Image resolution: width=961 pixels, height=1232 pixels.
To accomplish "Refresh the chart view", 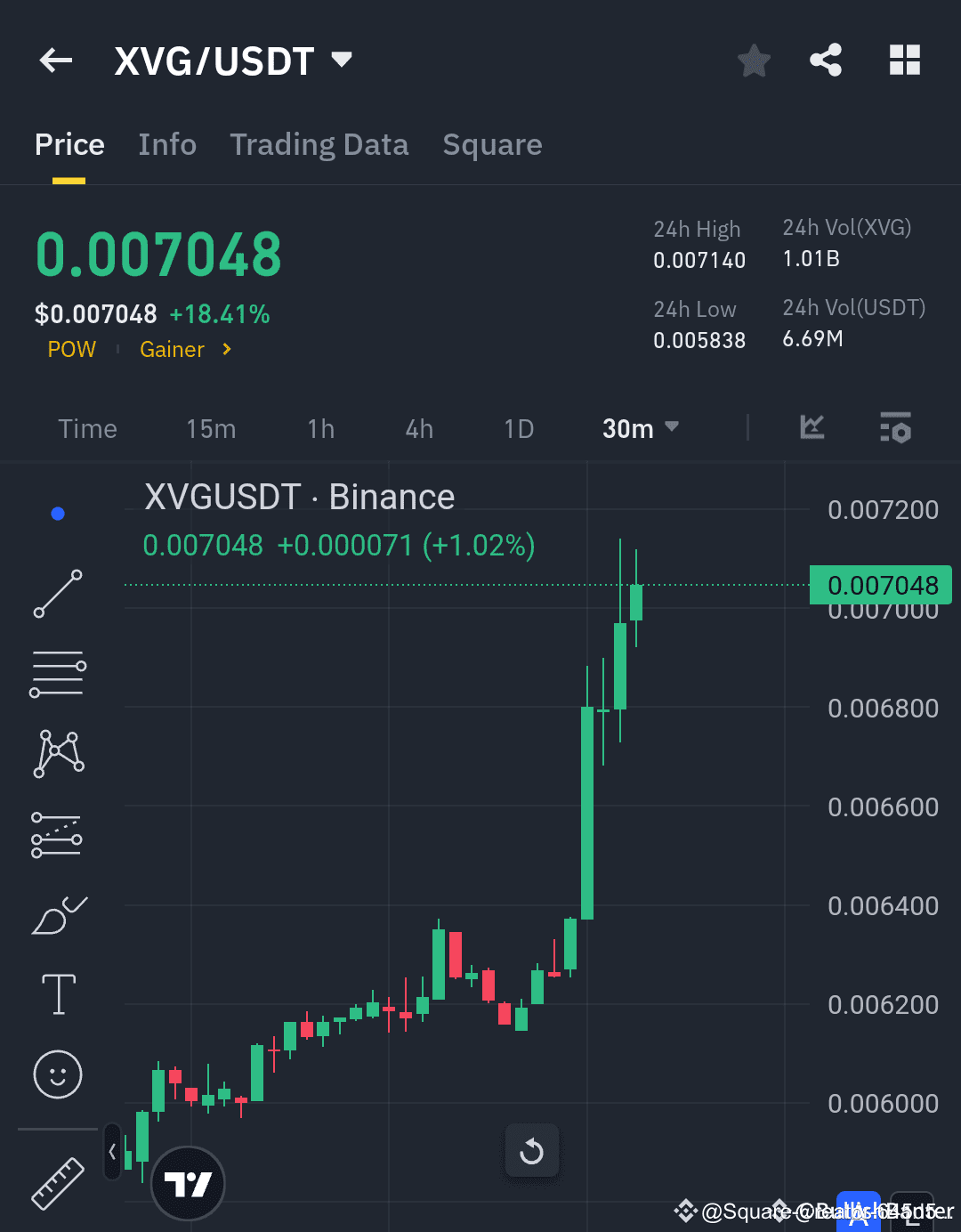I will 532,1150.
